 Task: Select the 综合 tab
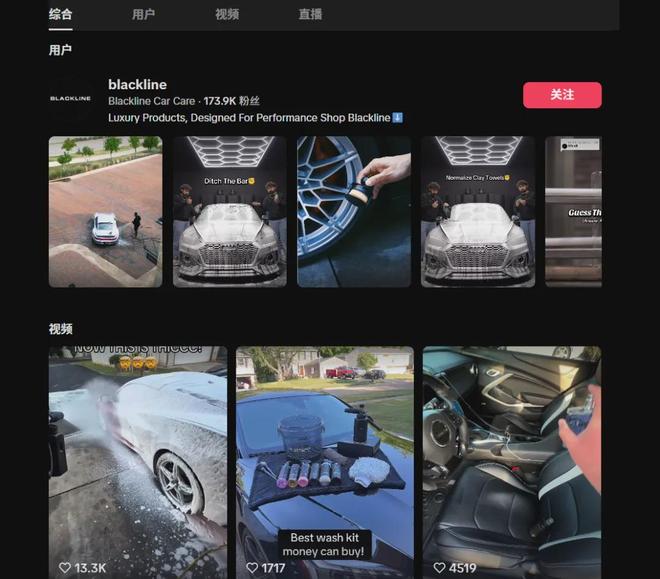[60, 15]
